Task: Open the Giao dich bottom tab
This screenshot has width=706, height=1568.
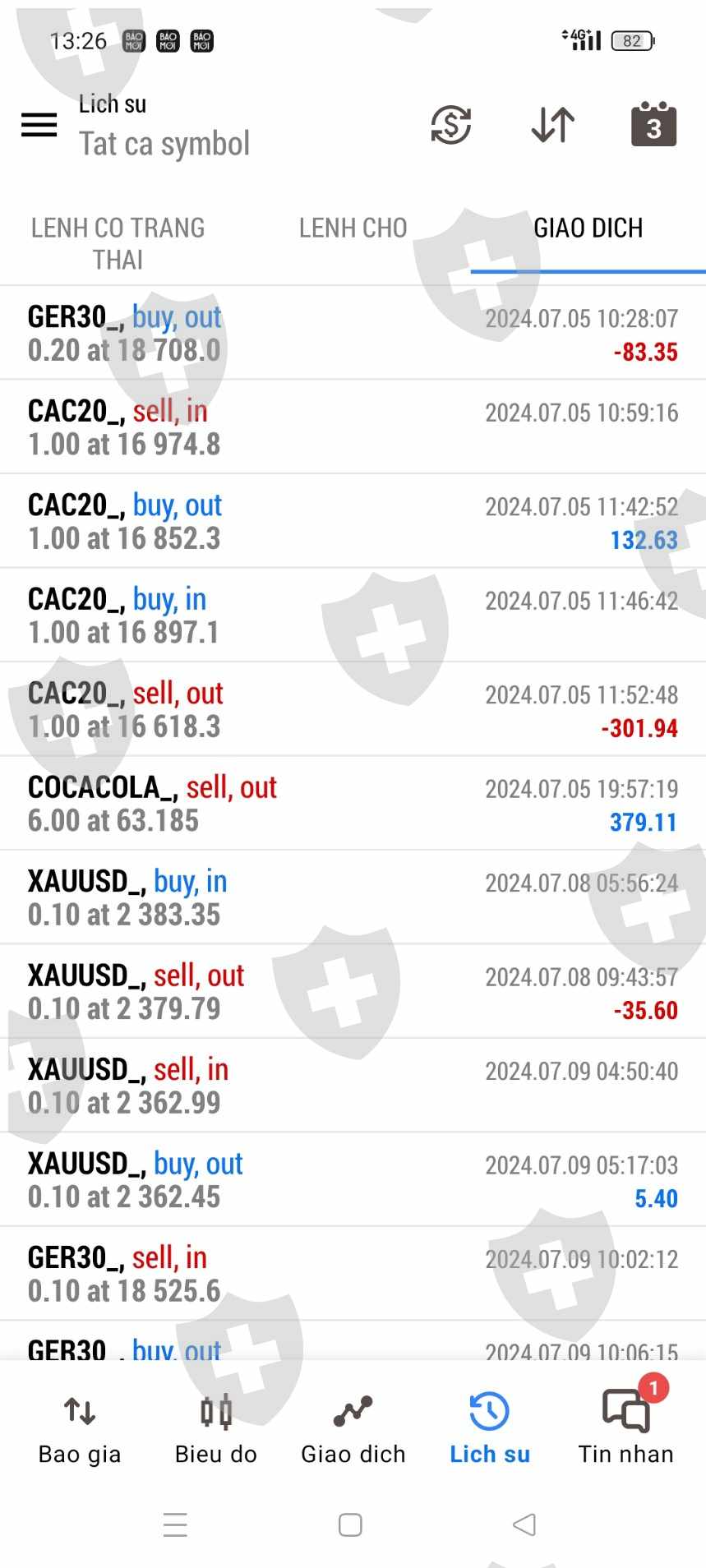Action: (353, 1429)
